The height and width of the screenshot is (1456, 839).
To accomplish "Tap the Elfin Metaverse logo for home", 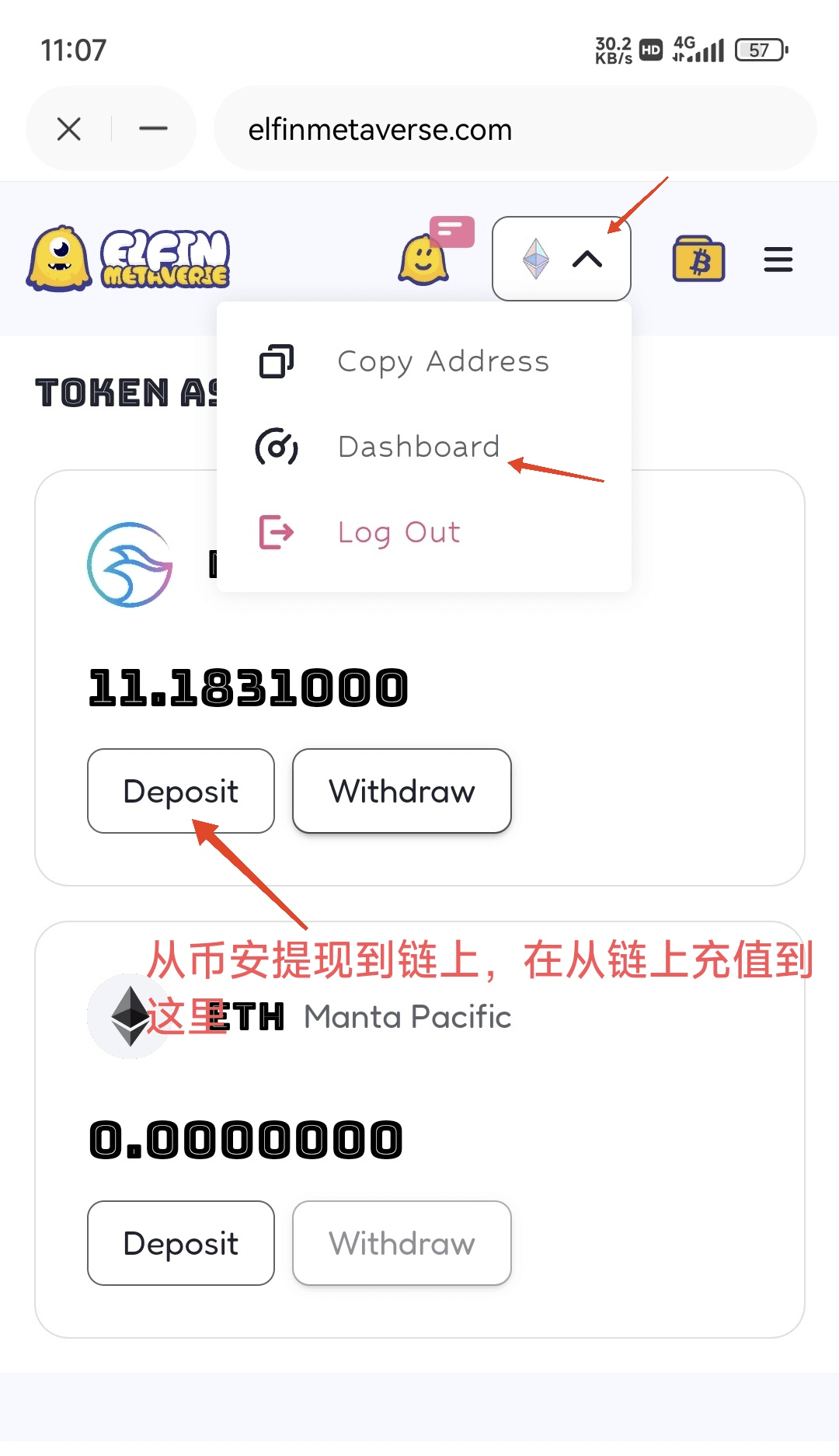I will point(129,259).
